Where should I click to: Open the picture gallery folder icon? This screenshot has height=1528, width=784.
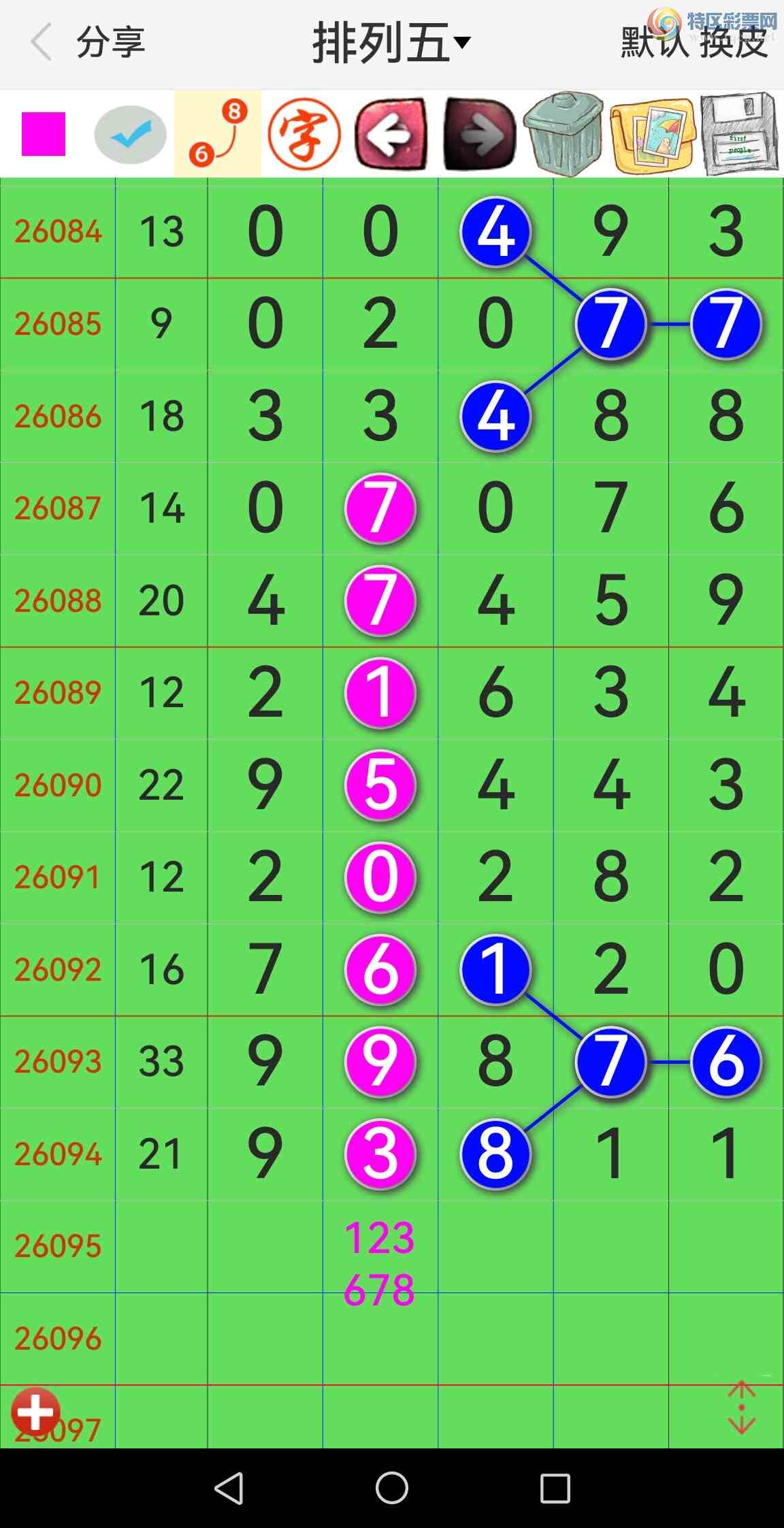pyautogui.click(x=653, y=135)
